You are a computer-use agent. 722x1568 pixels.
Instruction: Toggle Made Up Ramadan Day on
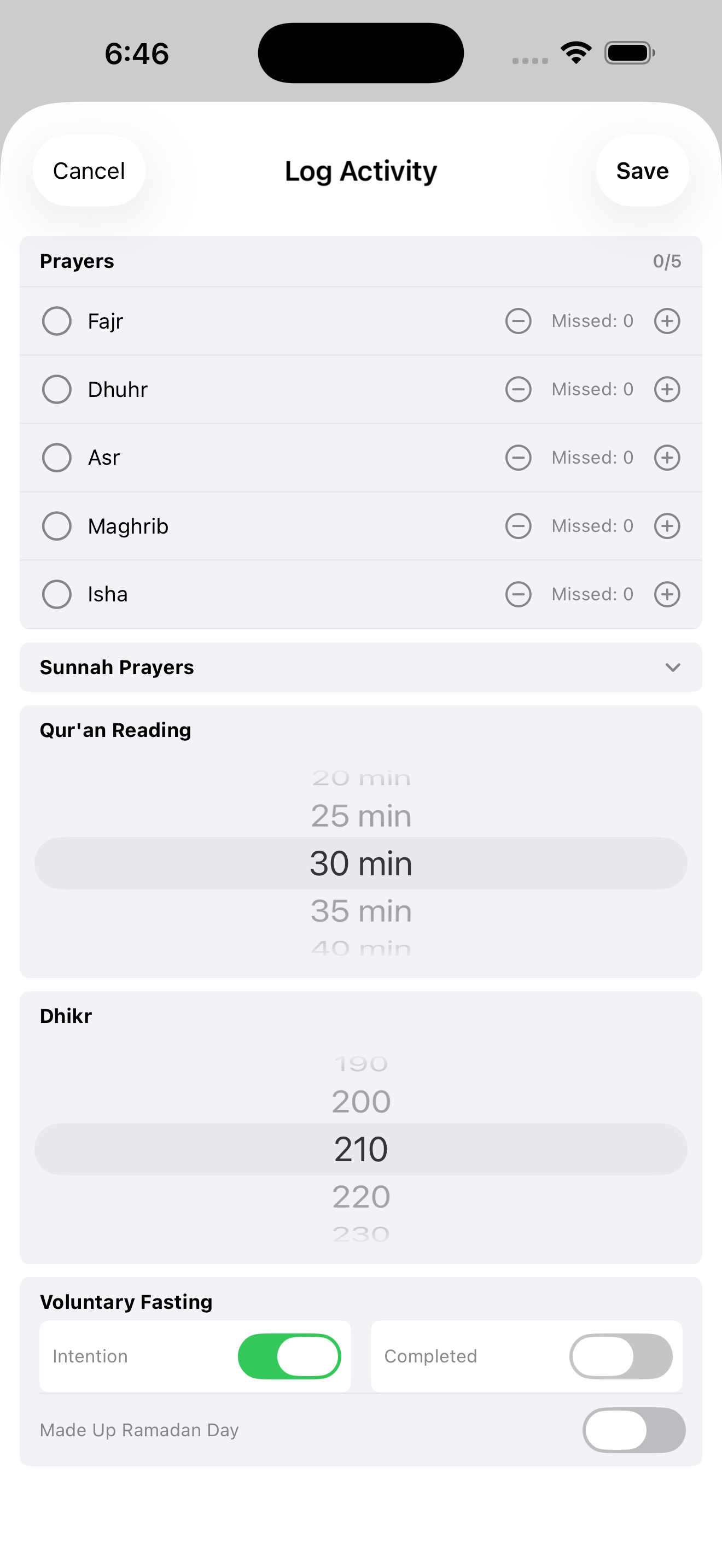(x=633, y=1430)
